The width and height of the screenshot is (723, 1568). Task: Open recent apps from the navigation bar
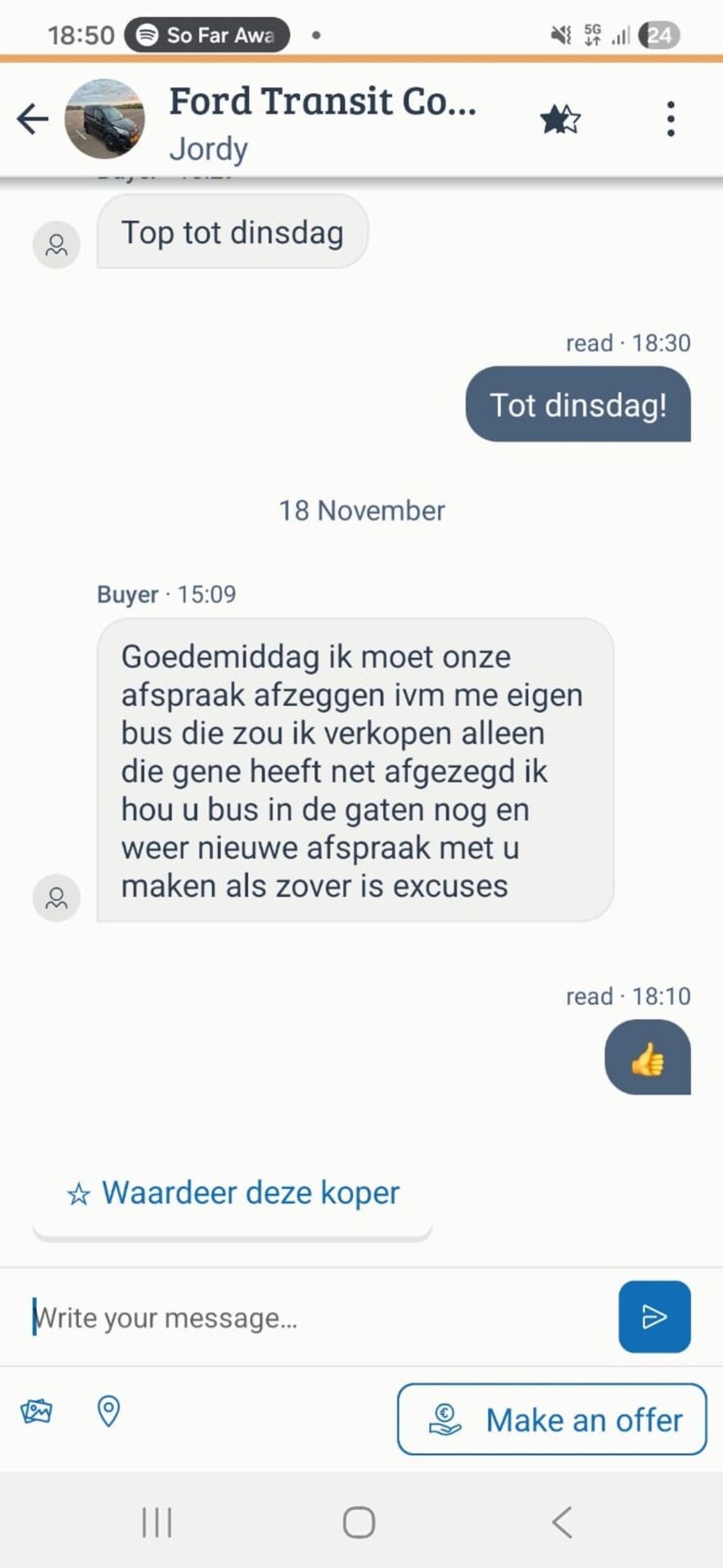point(157,1522)
